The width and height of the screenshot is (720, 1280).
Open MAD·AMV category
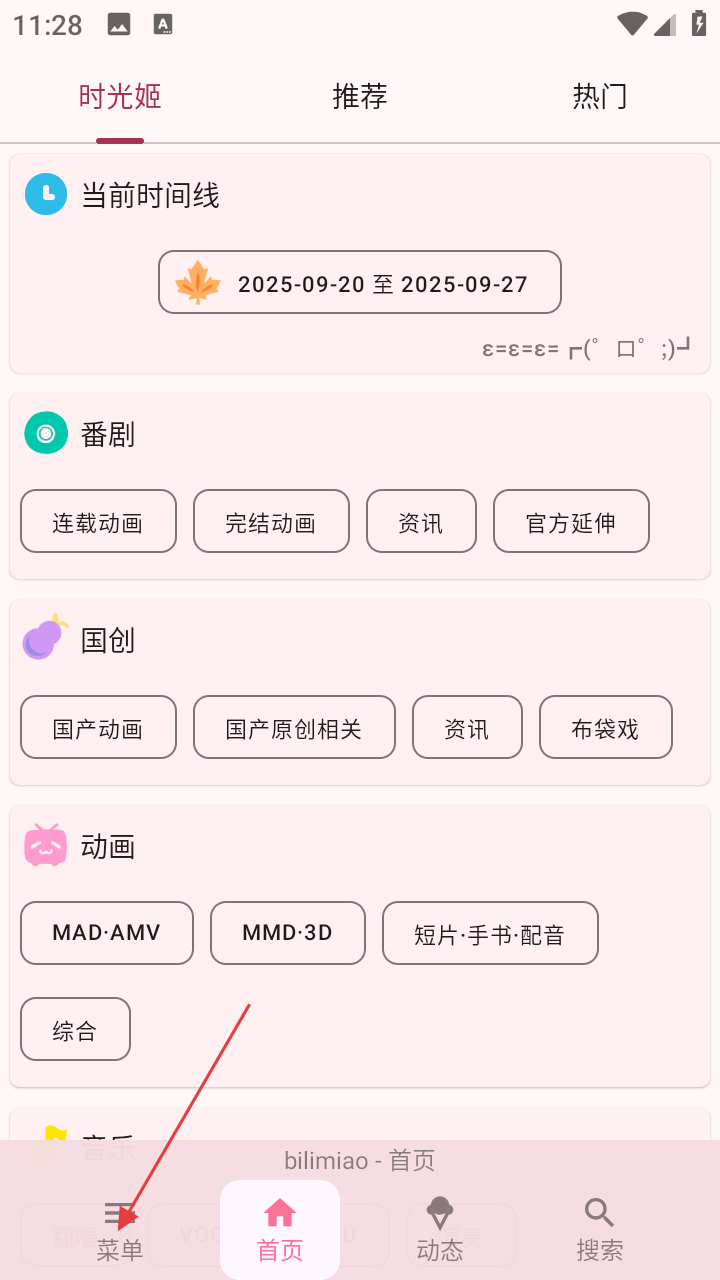[107, 933]
